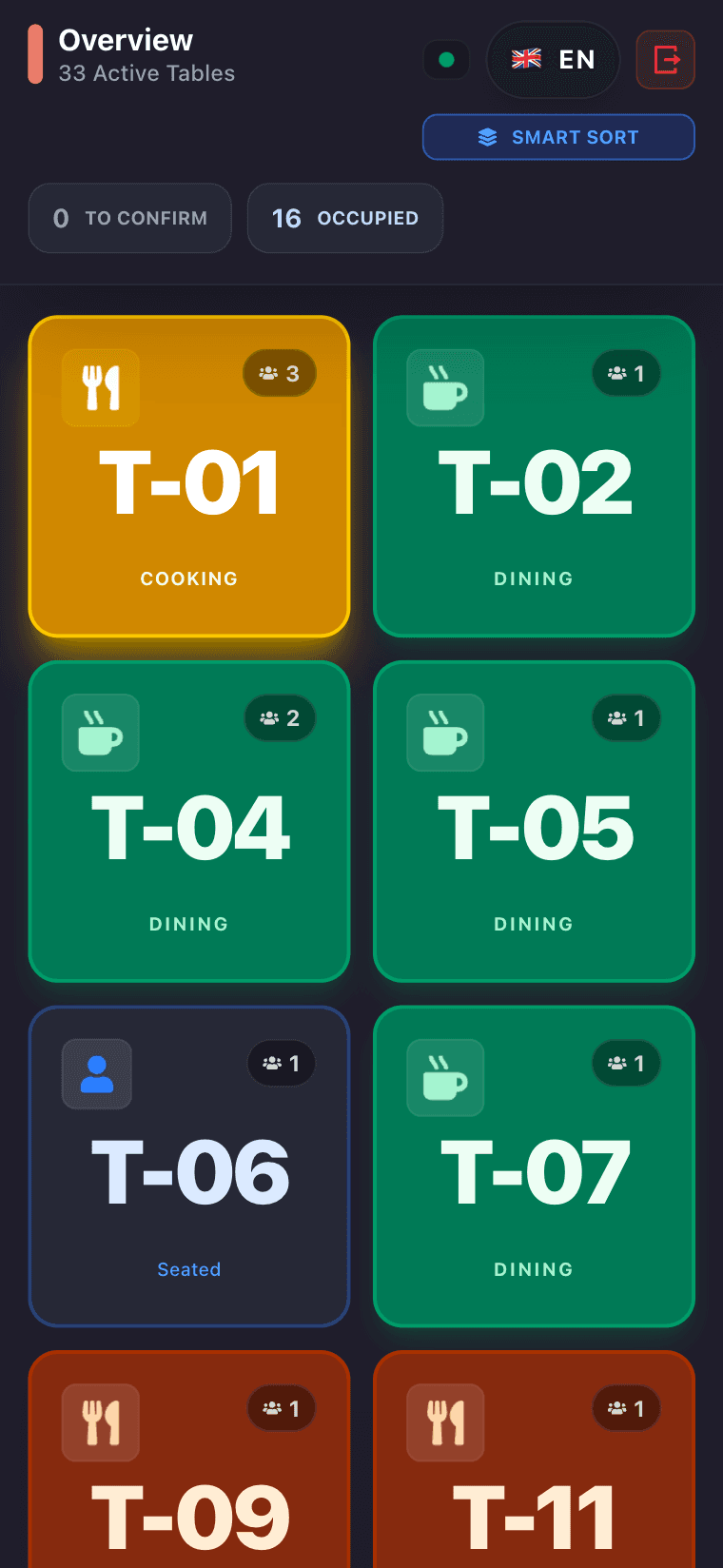Open the EN language selector

point(553,59)
